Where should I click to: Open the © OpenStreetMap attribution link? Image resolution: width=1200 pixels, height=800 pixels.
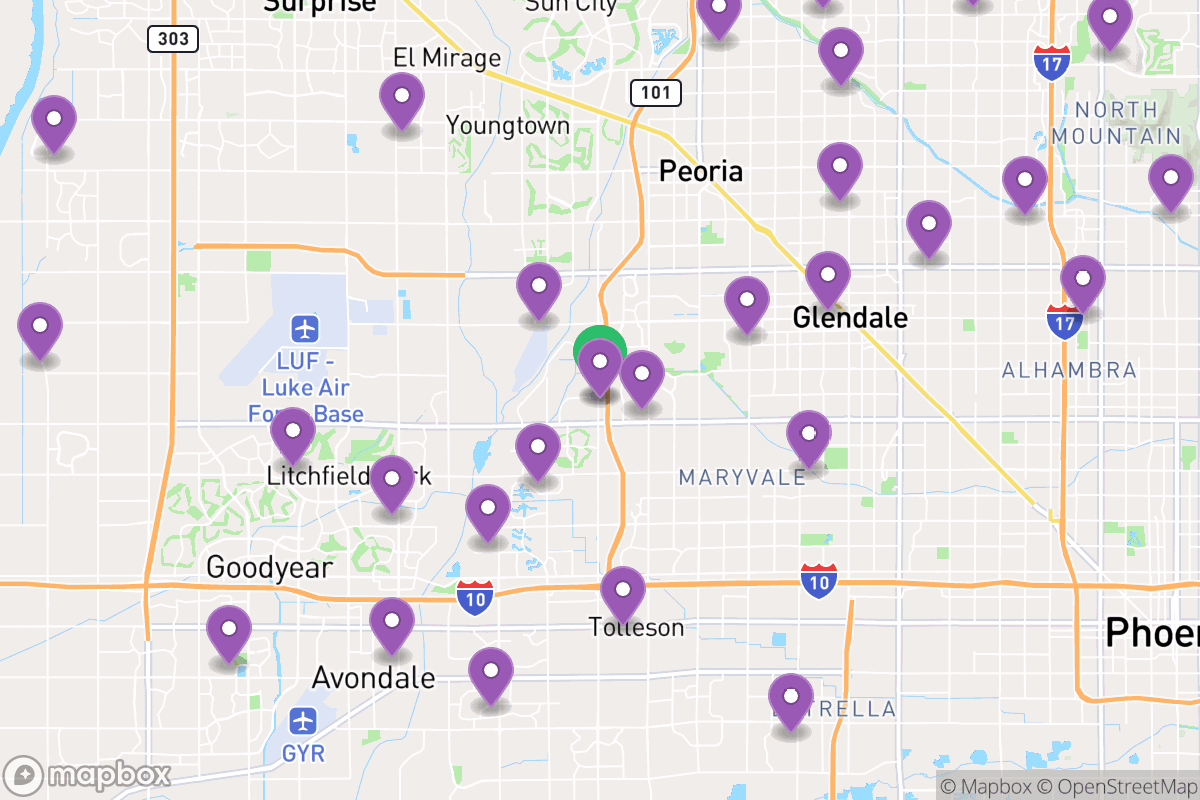point(1118,787)
